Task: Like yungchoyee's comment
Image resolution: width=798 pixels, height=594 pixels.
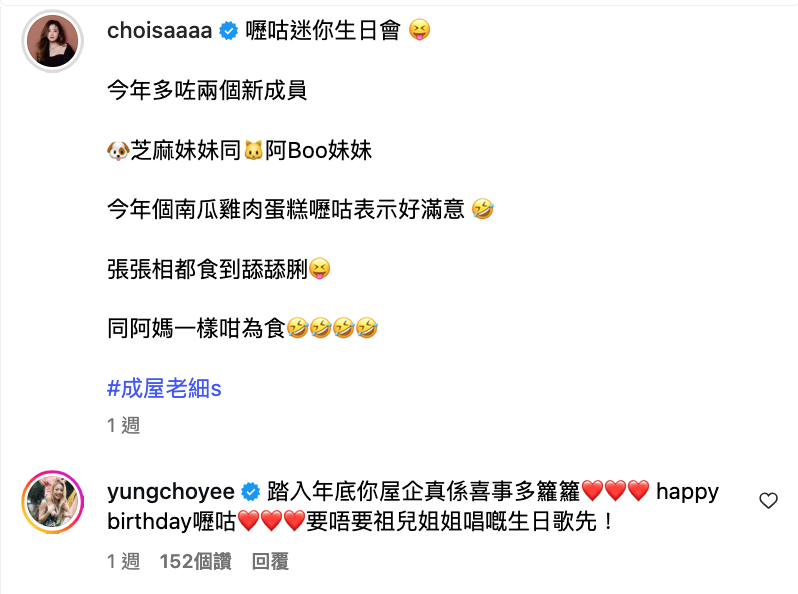Action: (768, 501)
